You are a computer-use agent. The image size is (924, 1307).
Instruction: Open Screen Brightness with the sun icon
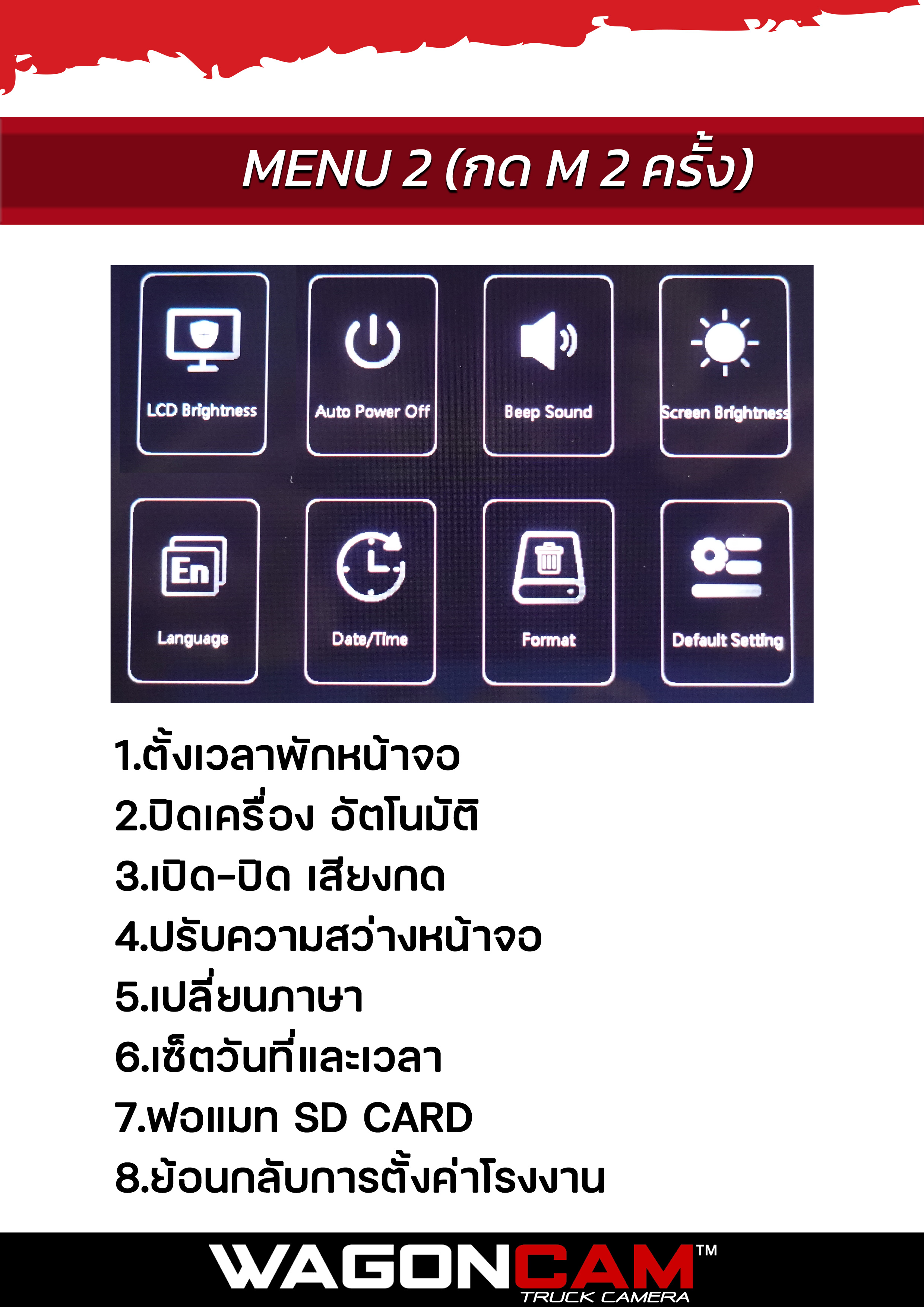point(723,342)
